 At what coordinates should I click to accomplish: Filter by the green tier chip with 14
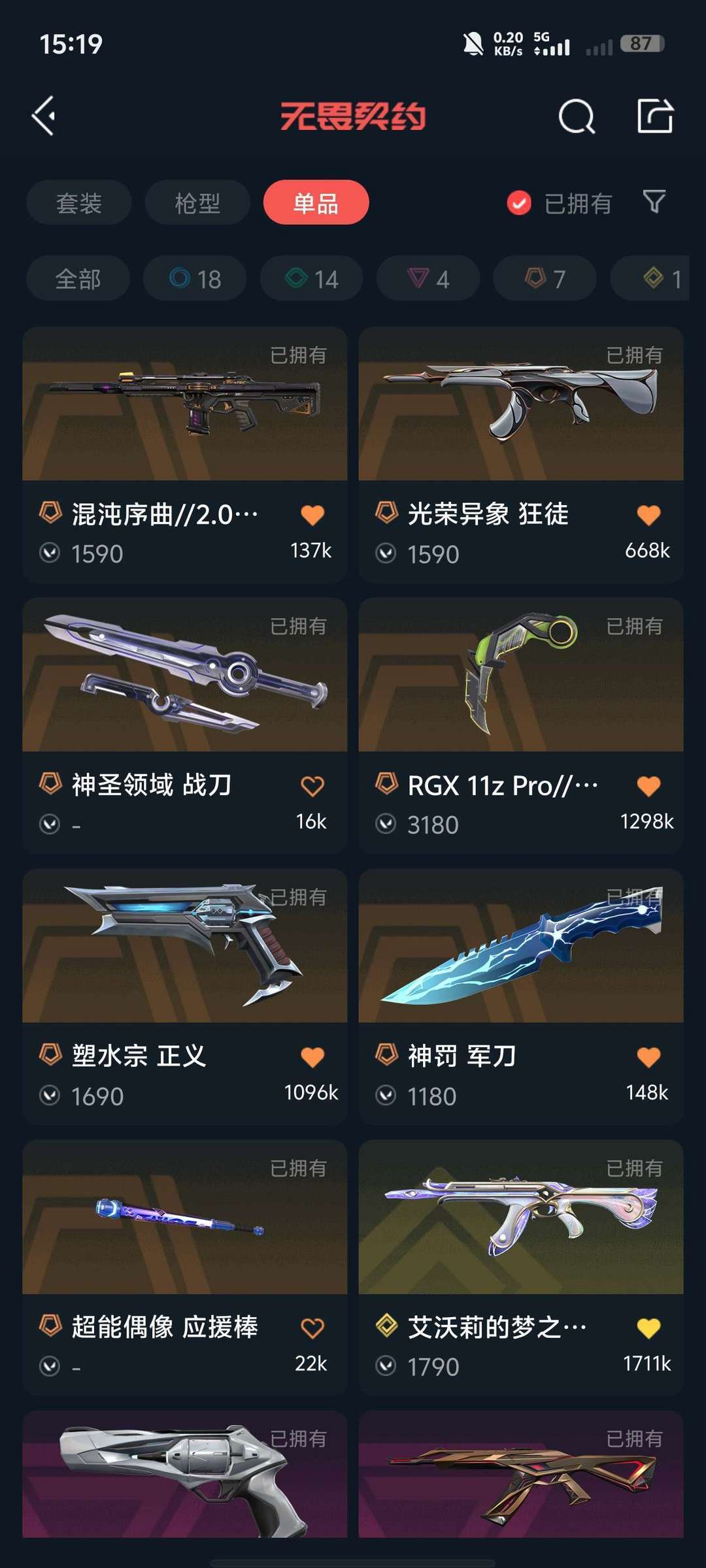(x=311, y=279)
